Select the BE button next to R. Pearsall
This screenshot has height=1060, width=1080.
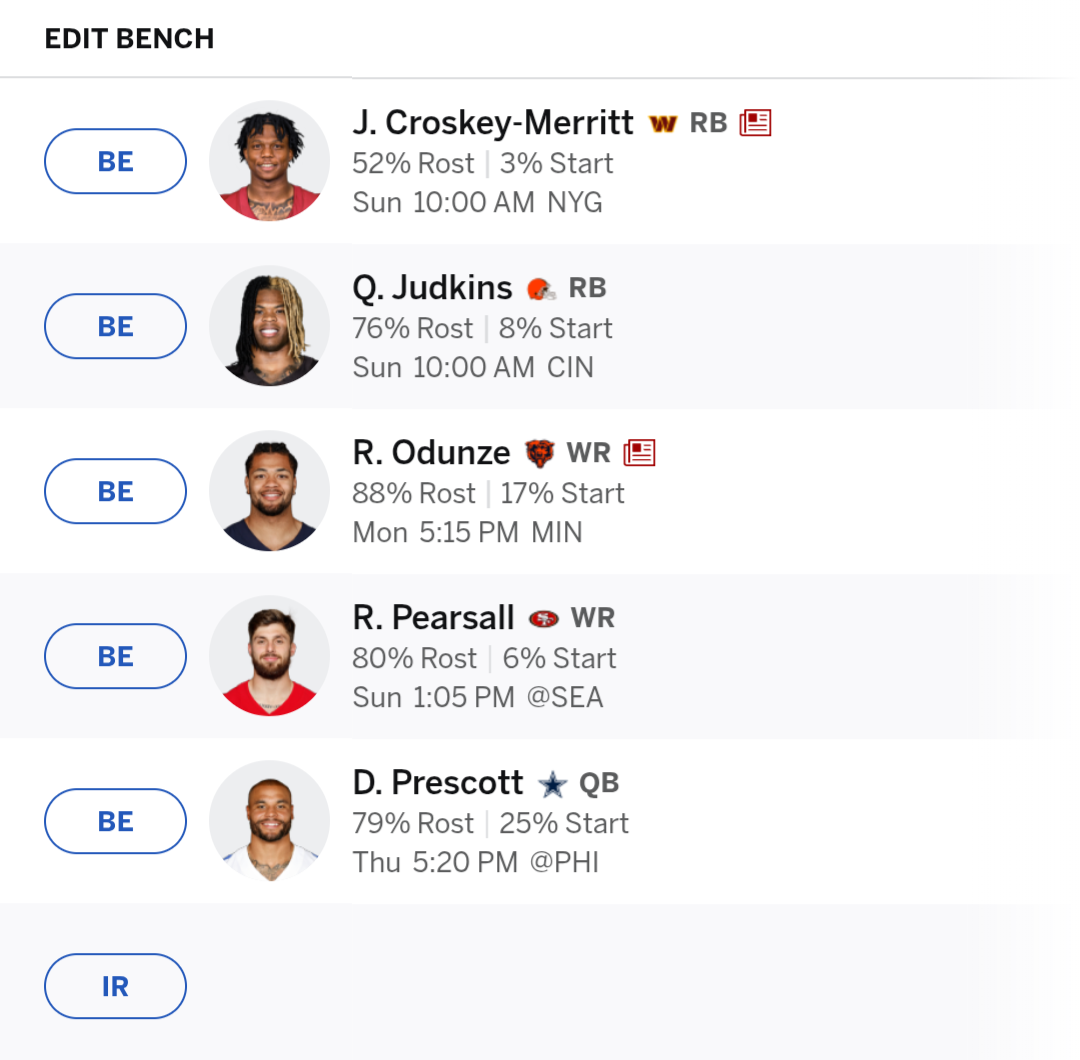[x=115, y=656]
